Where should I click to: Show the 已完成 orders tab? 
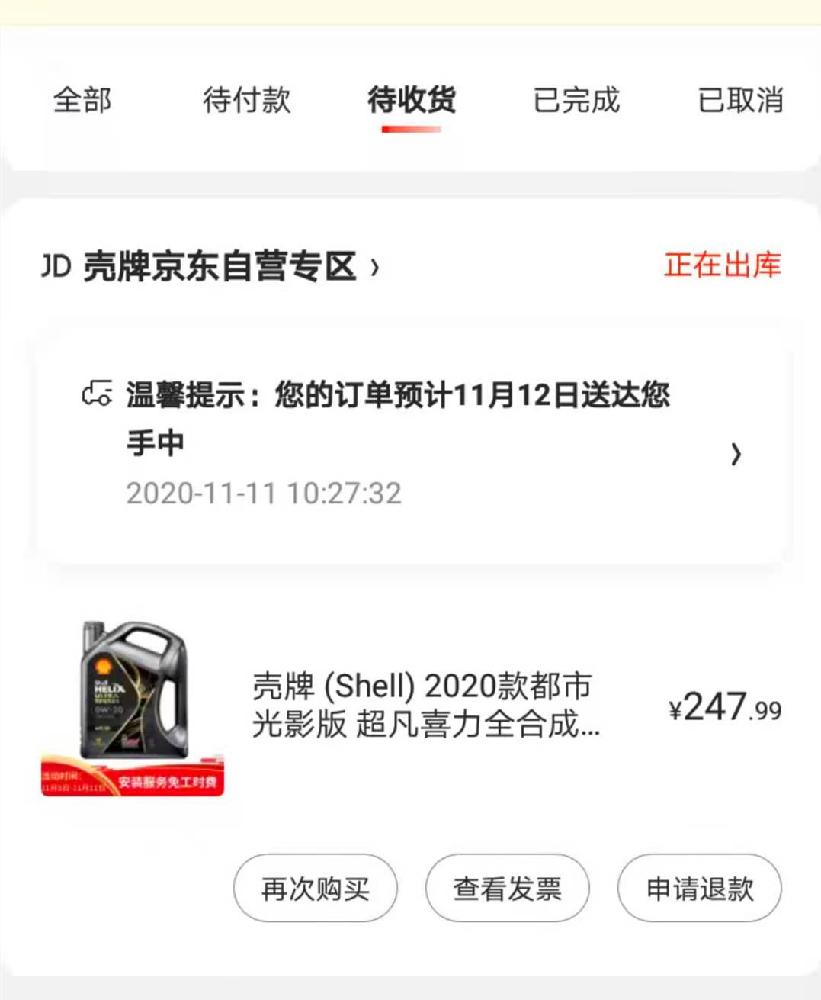576,100
